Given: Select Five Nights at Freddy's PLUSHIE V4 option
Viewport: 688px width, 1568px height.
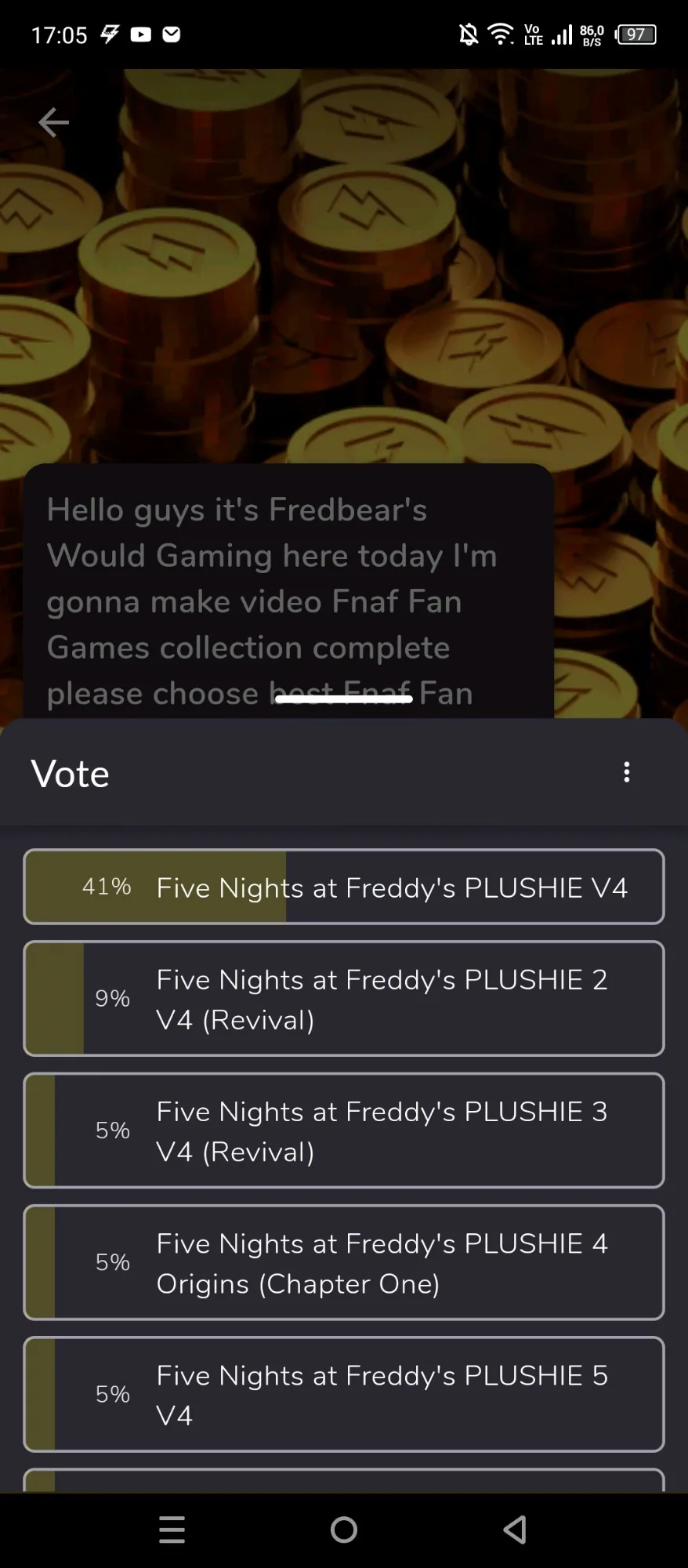Looking at the screenshot, I should 344,887.
